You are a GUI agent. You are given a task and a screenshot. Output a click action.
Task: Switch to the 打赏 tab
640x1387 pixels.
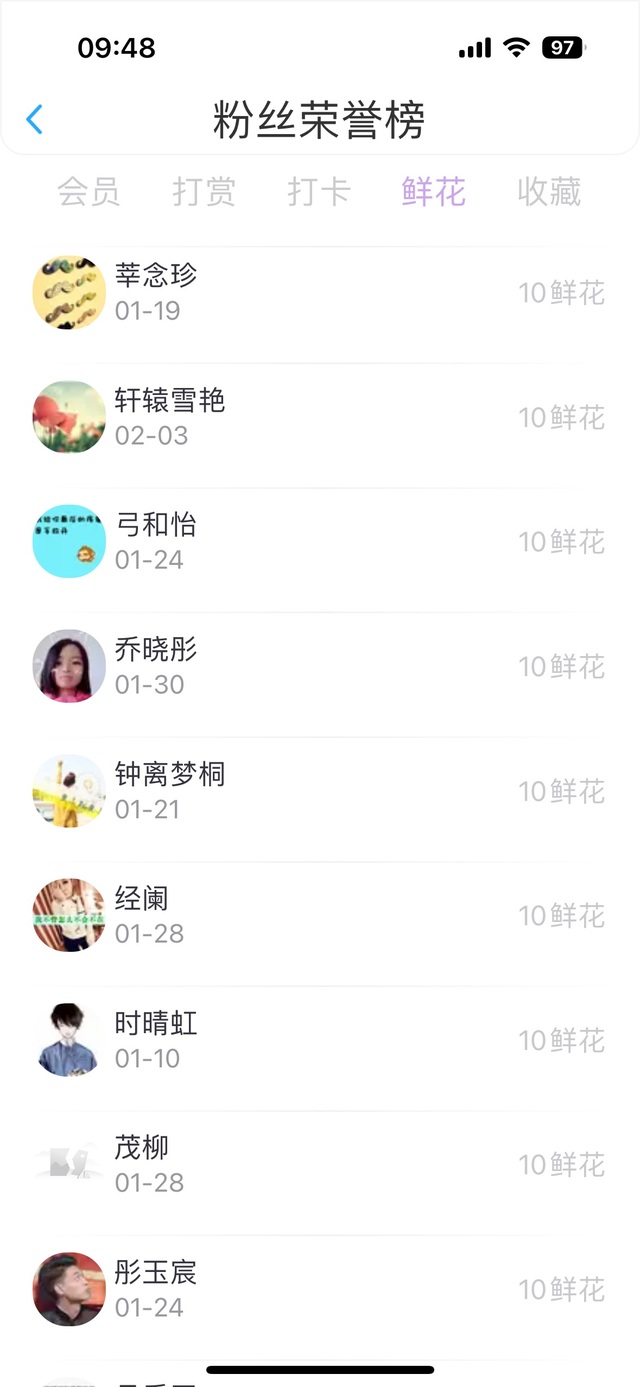click(204, 191)
